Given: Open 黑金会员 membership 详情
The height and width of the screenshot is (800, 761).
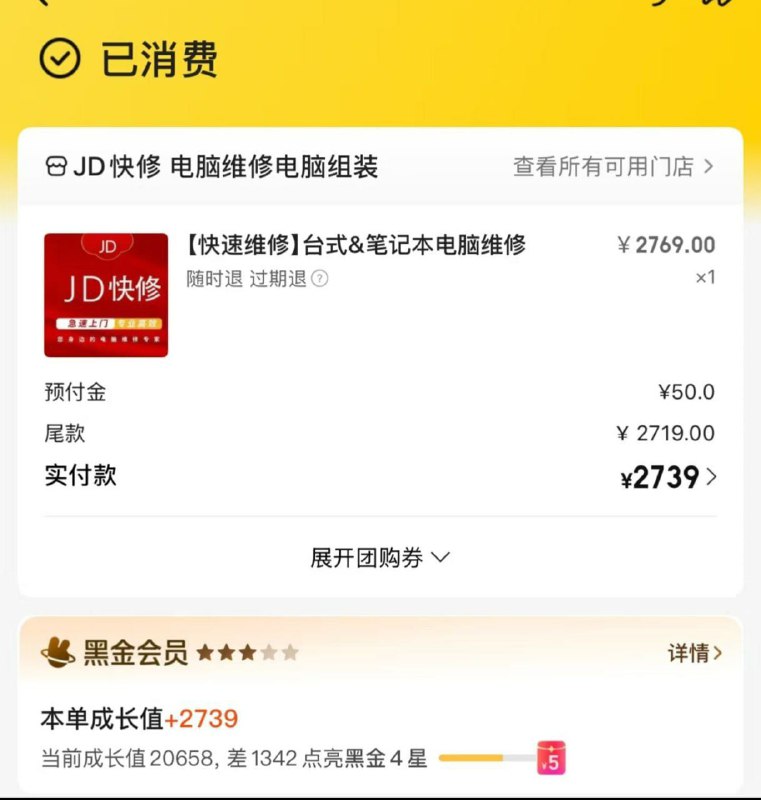Looking at the screenshot, I should pos(695,653).
